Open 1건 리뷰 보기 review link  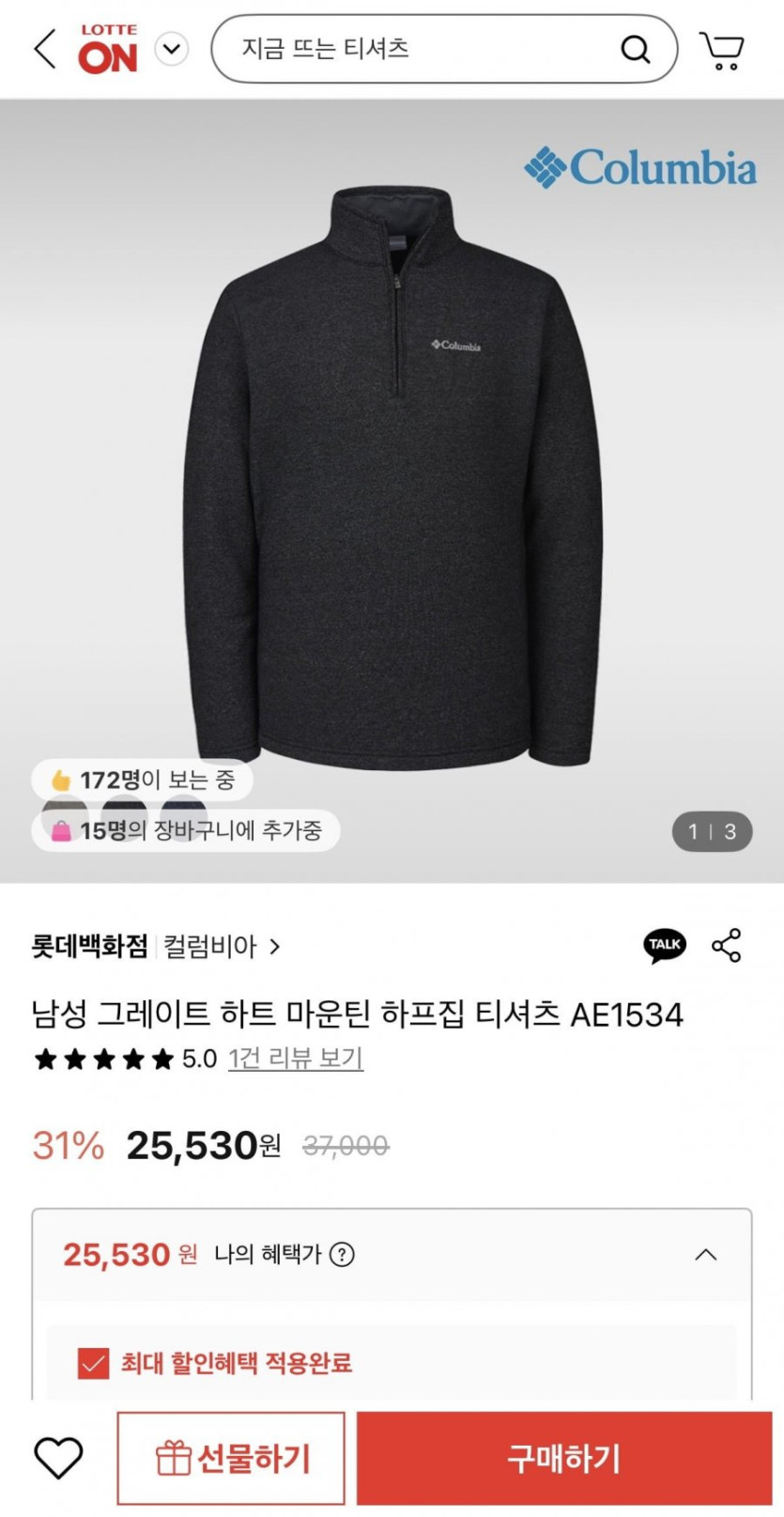296,1059
